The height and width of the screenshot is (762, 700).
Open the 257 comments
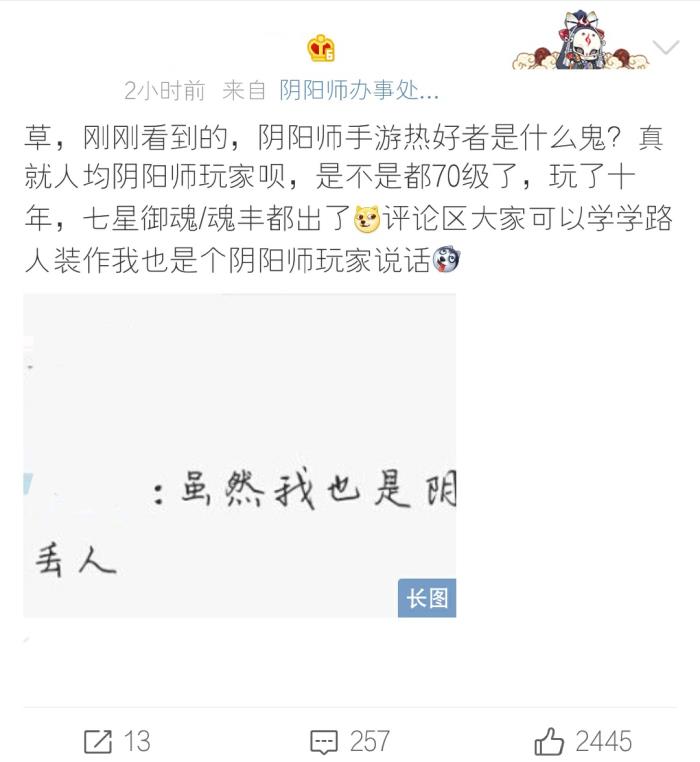tap(349, 741)
